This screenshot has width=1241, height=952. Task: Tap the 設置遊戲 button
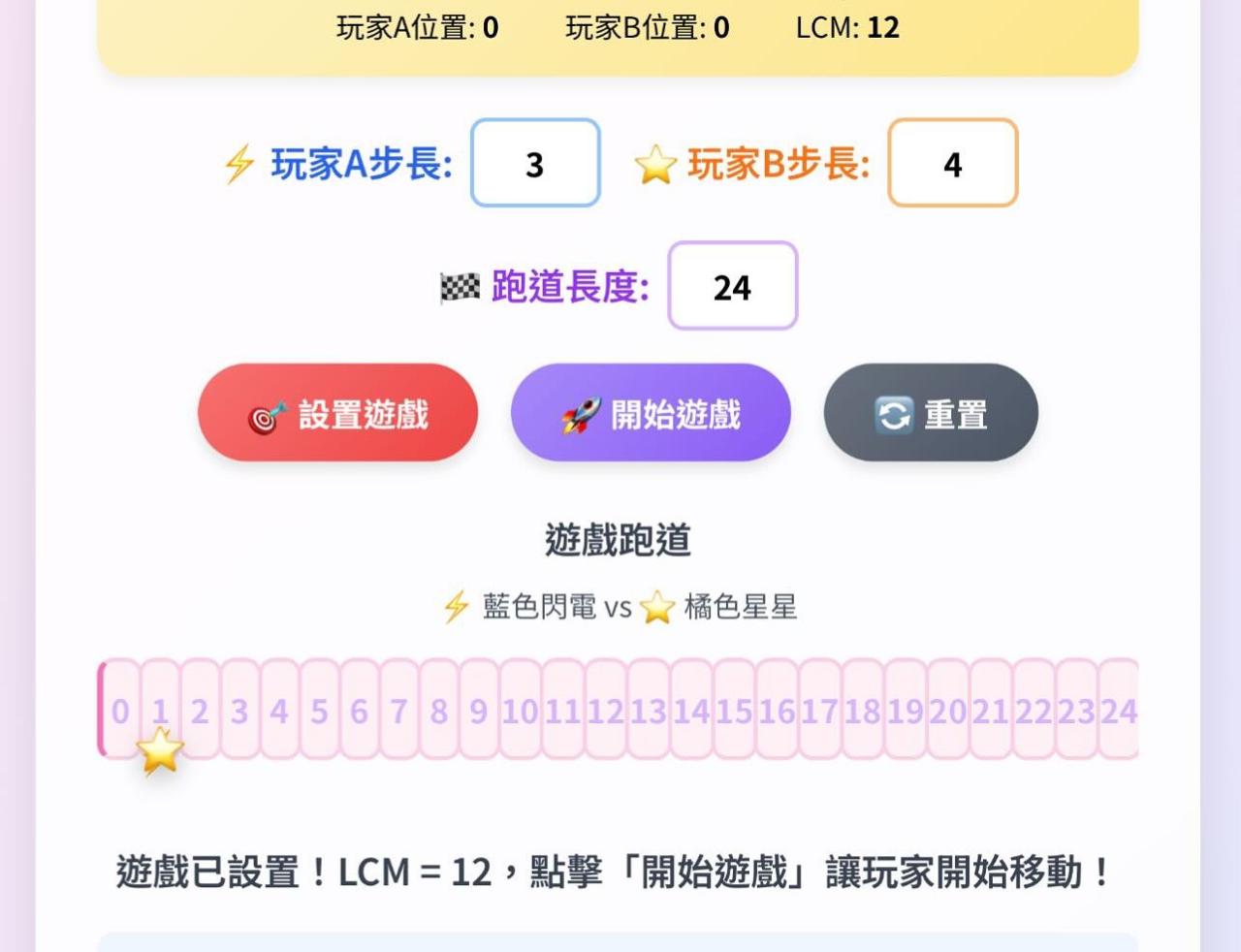coord(337,414)
